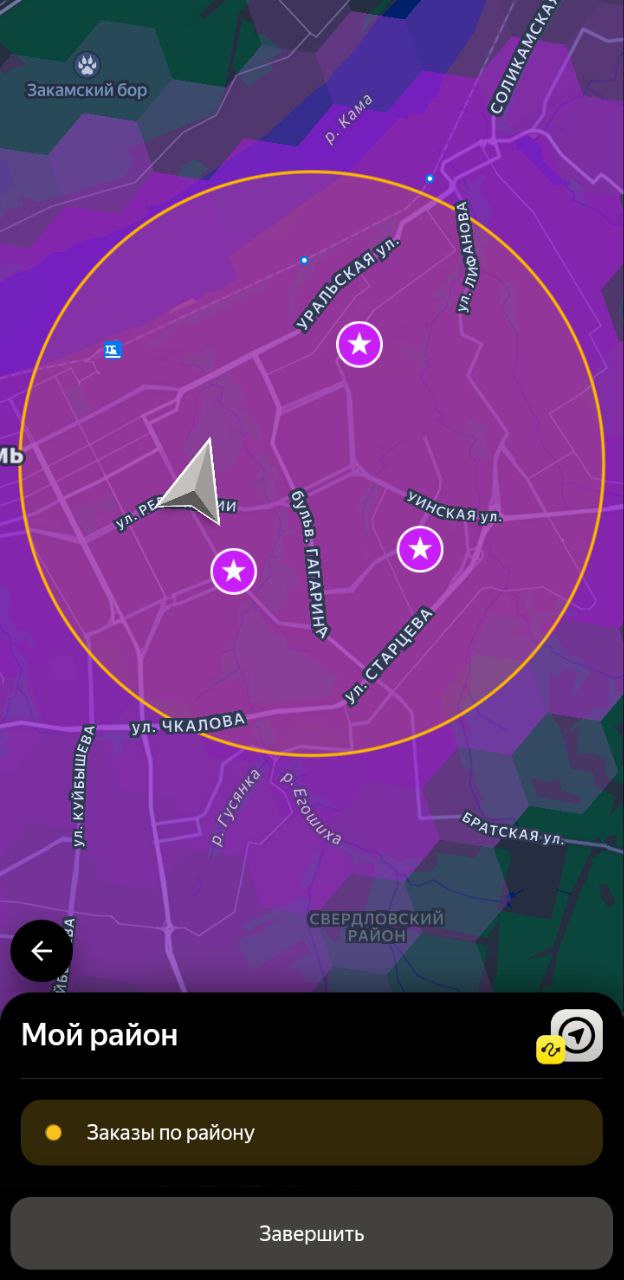
Task: Select the star marker near Уральская ул.
Action: tap(360, 345)
